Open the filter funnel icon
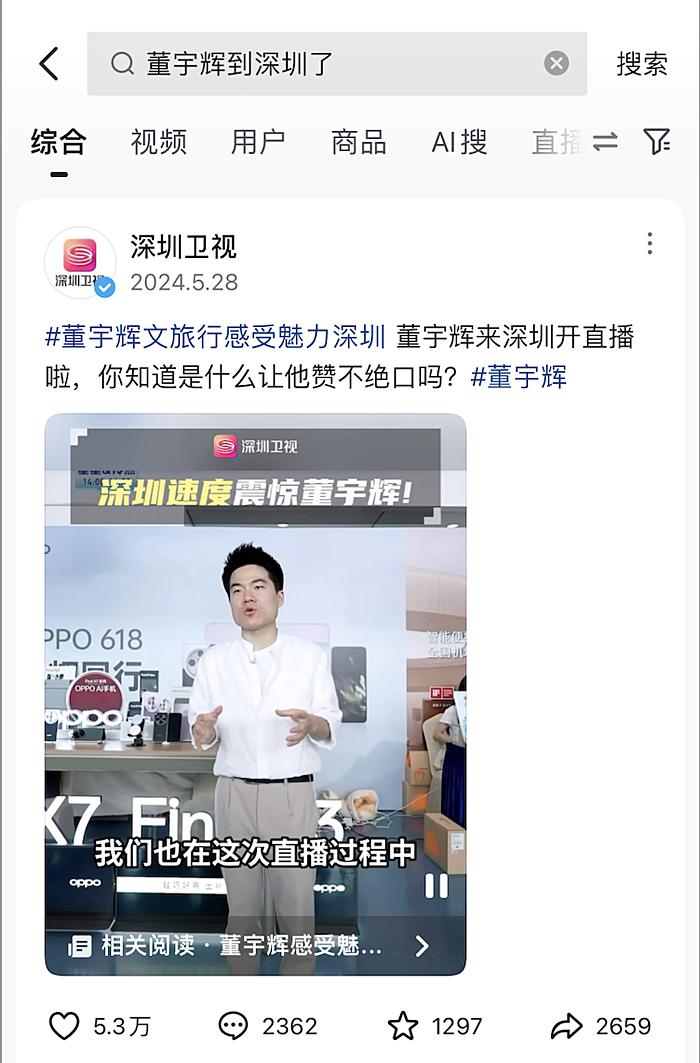700x1063 pixels. coord(656,142)
